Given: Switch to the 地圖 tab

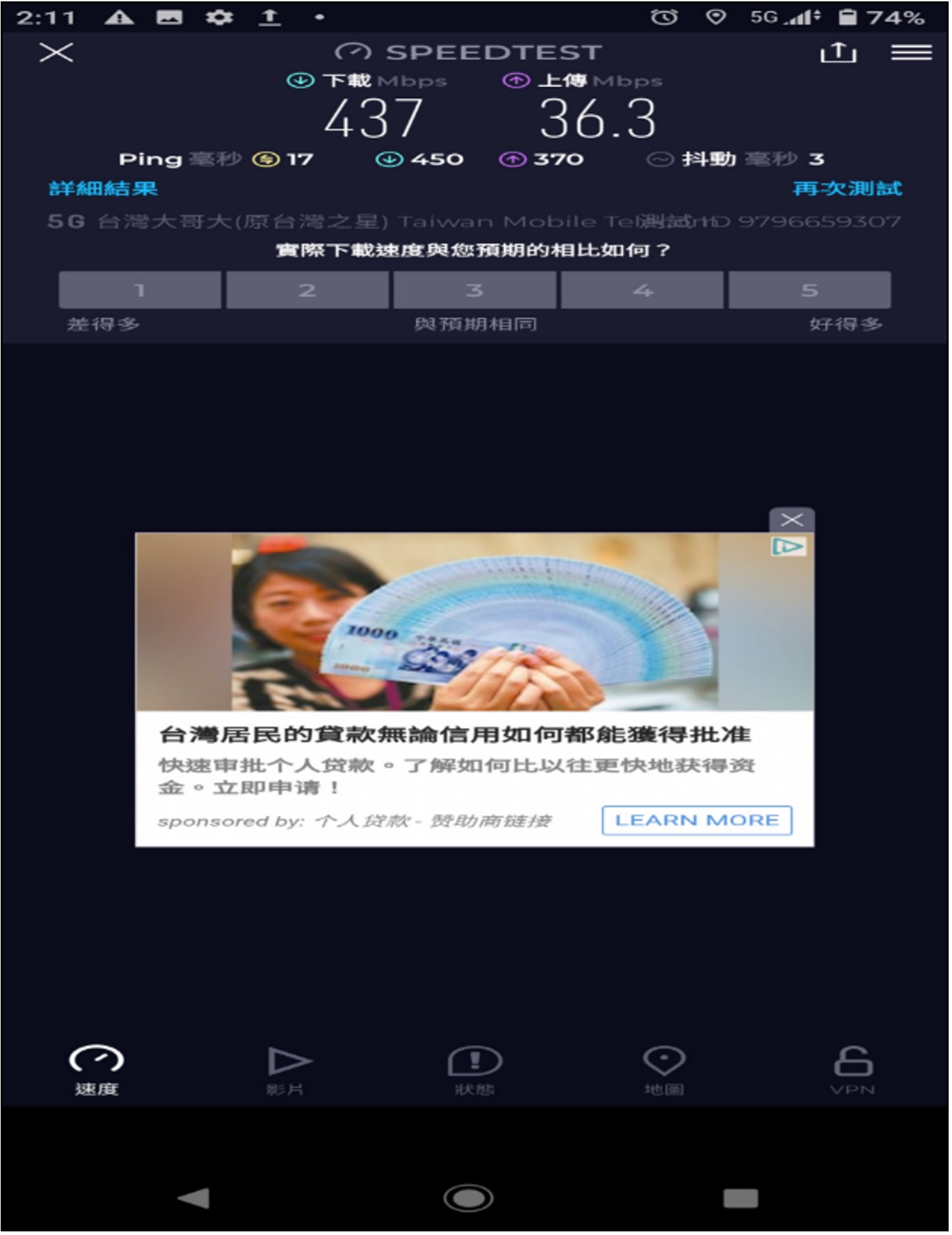Looking at the screenshot, I should coord(664,1070).
